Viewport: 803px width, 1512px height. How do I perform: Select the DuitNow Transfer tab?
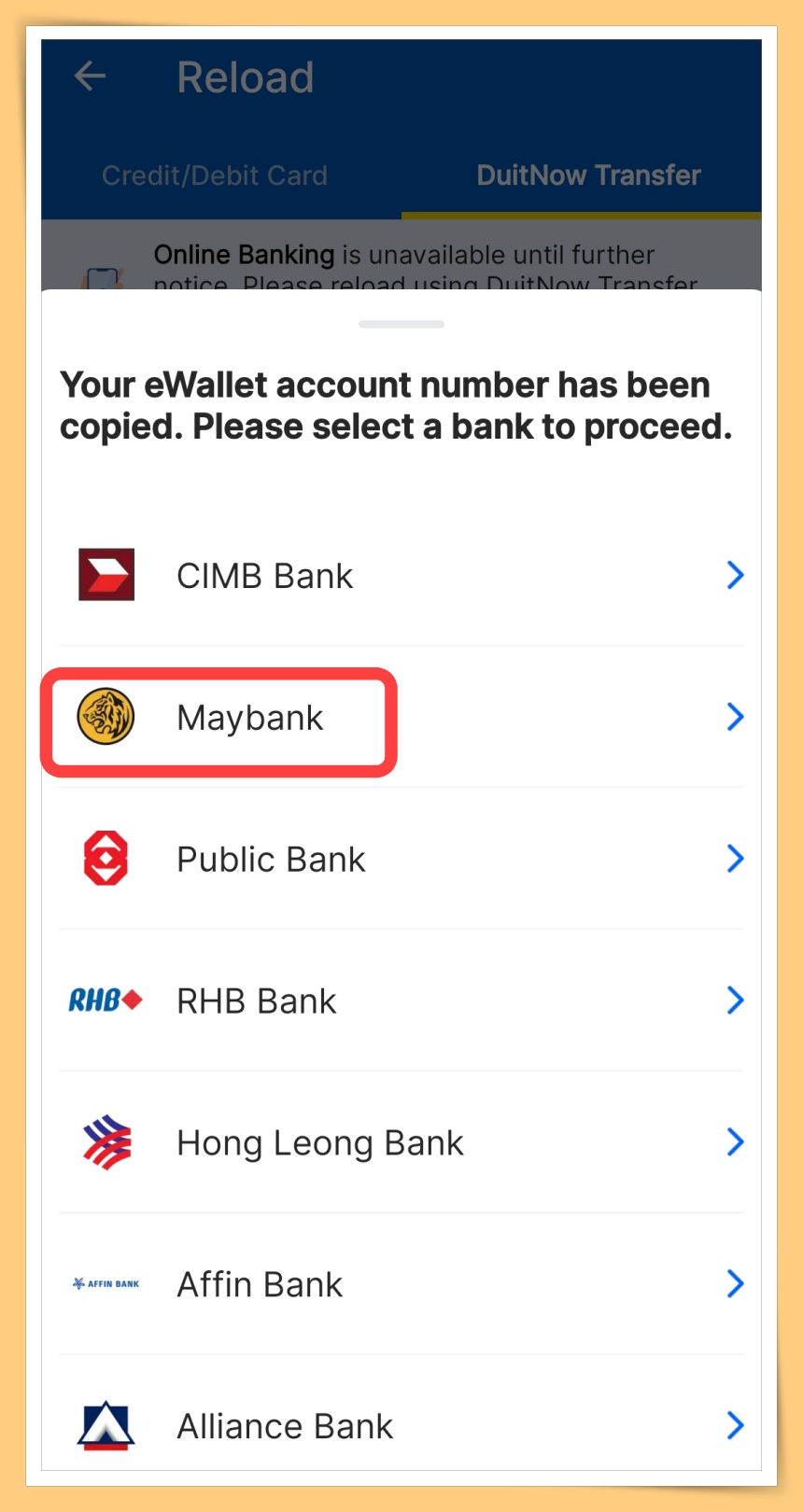pyautogui.click(x=588, y=175)
